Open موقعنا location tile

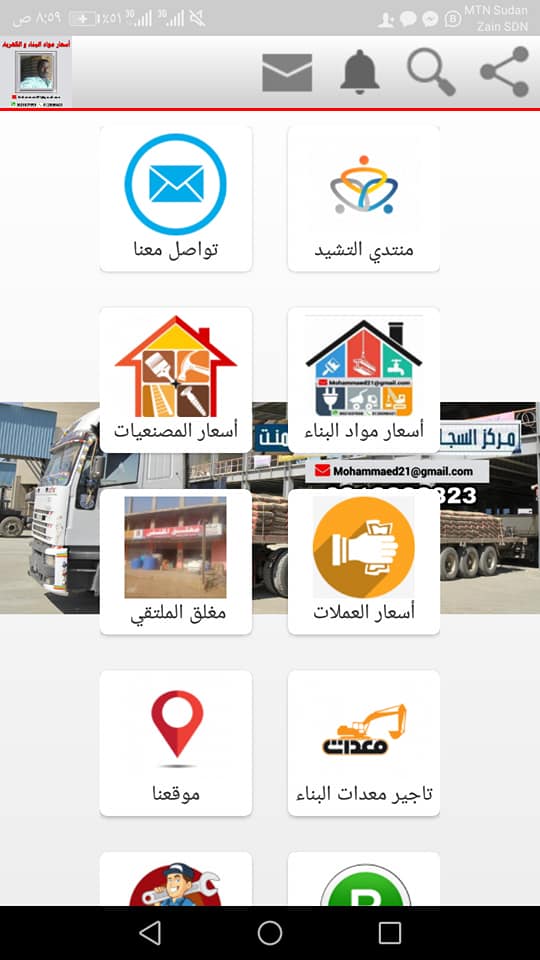coord(176,743)
